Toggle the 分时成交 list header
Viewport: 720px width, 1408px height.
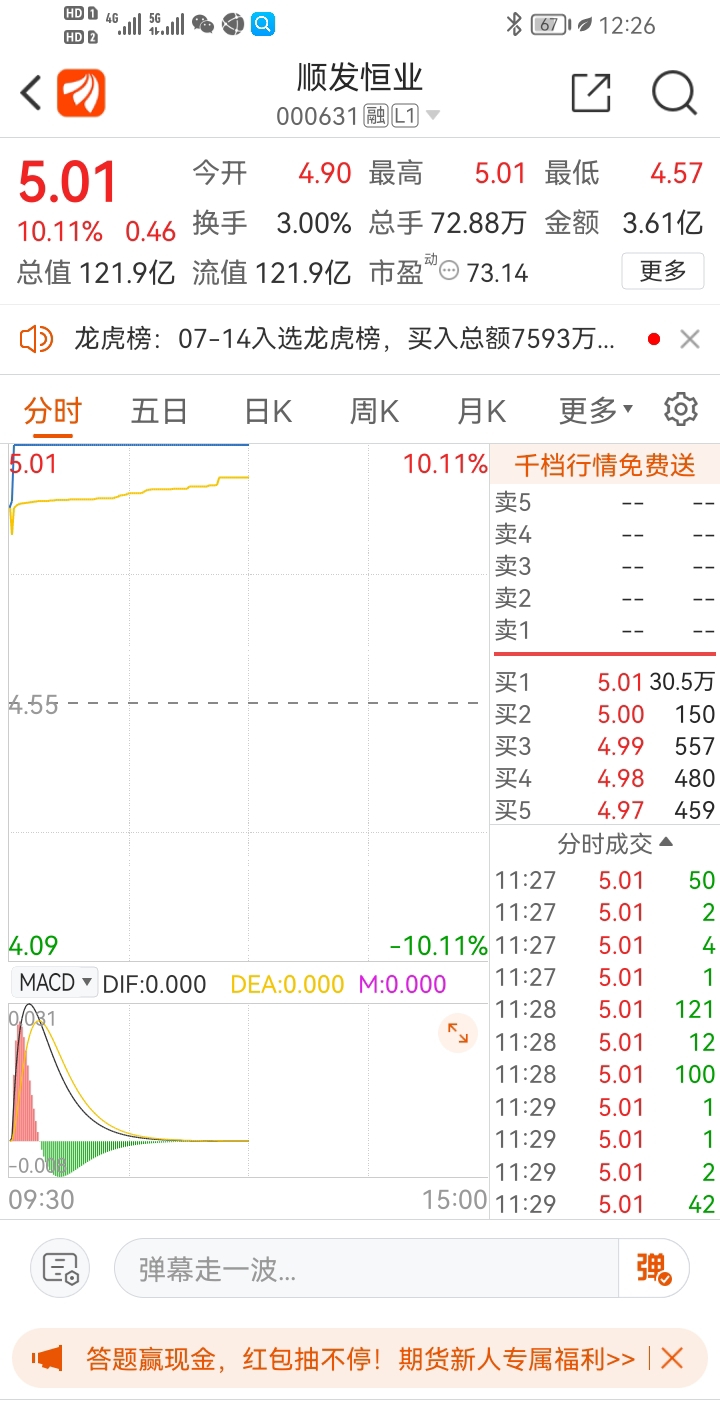click(615, 844)
